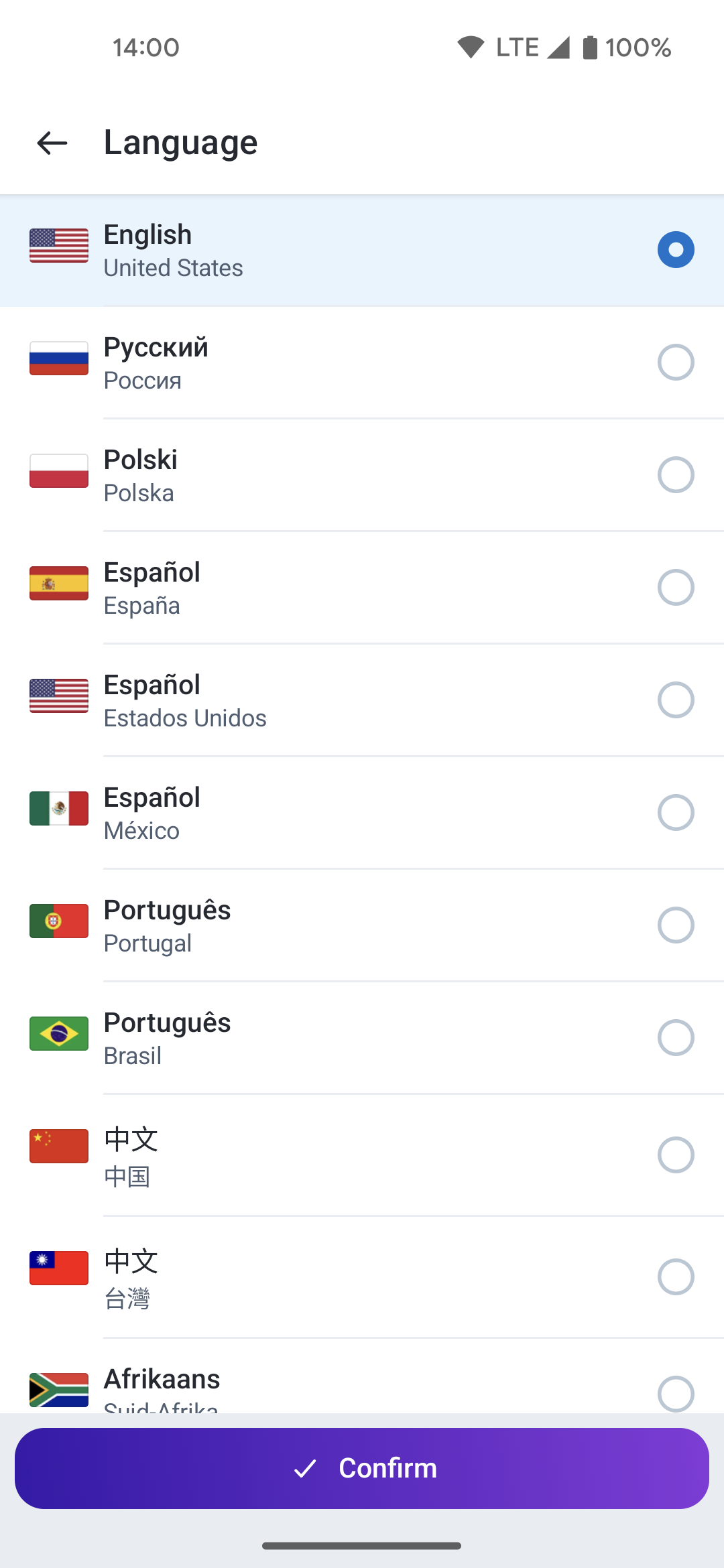Select Español Estados Unidos option

362,700
